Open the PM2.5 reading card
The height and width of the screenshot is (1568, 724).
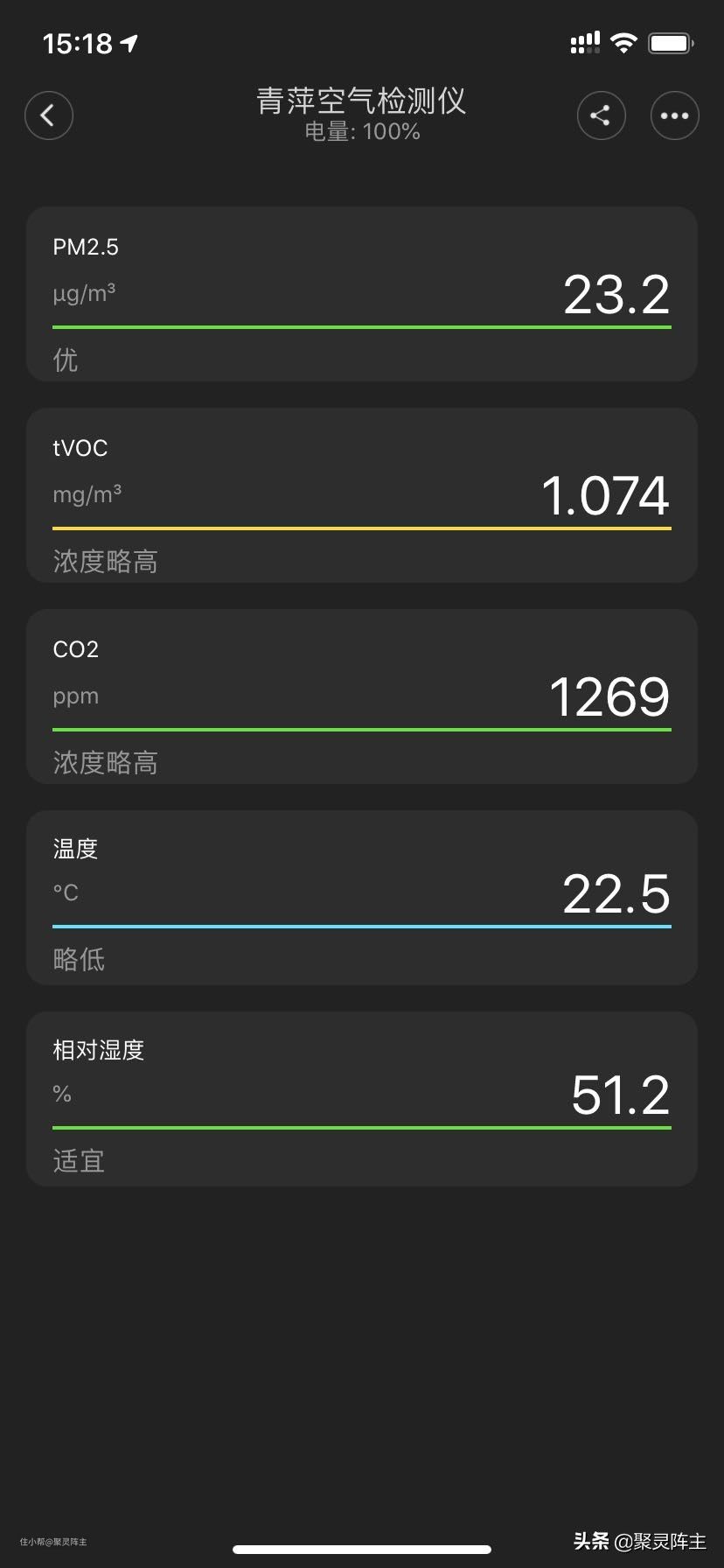[362, 294]
